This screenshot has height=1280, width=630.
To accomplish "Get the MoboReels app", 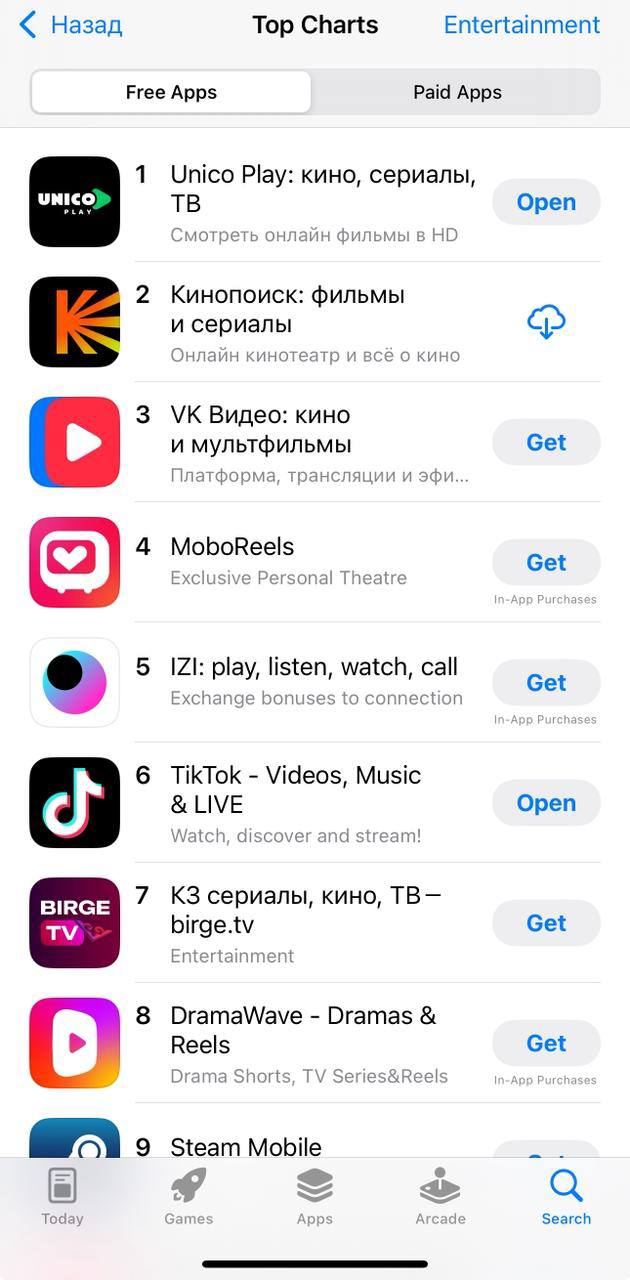I will pos(546,562).
